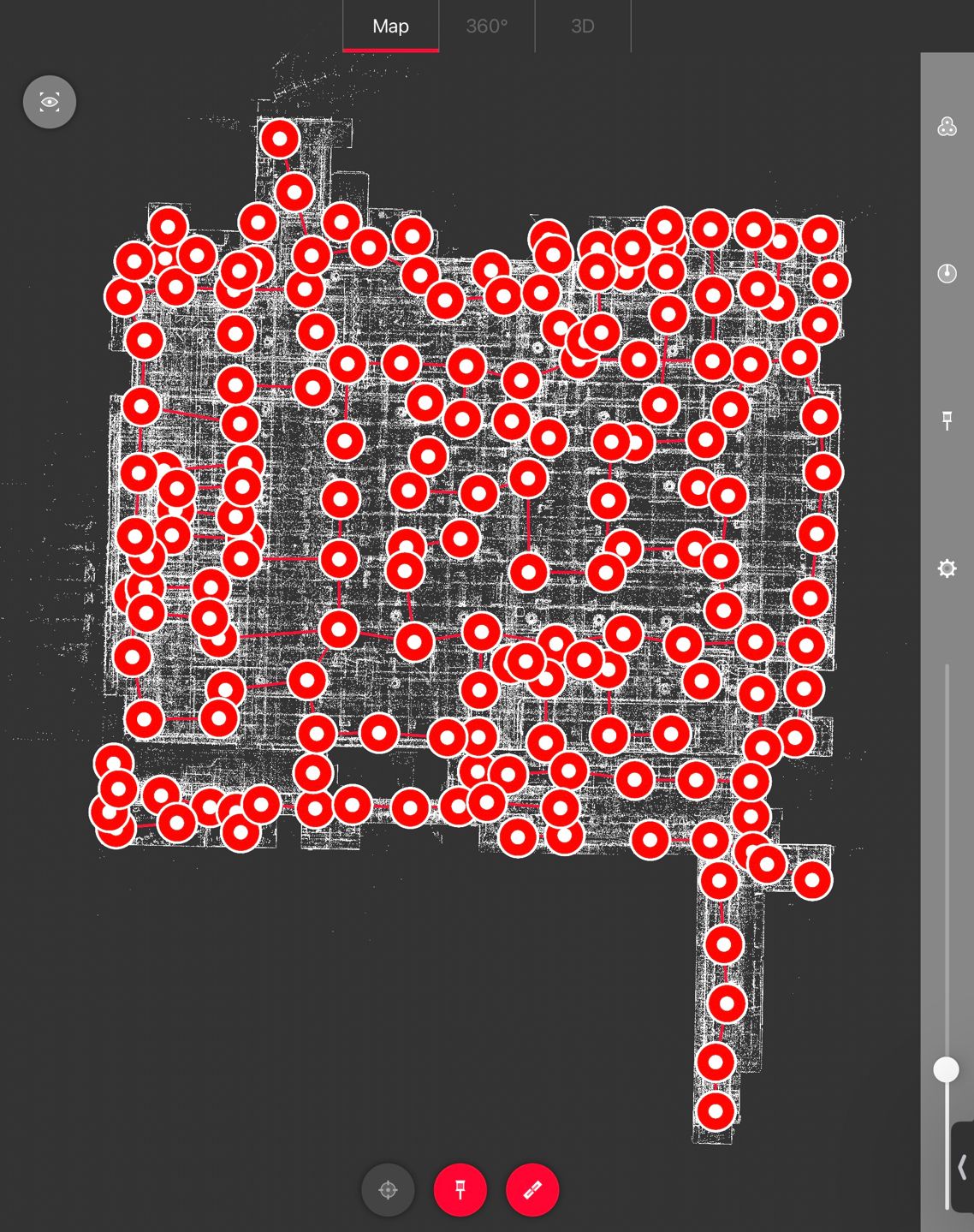Tap the pin icon in the sidebar

(x=947, y=420)
